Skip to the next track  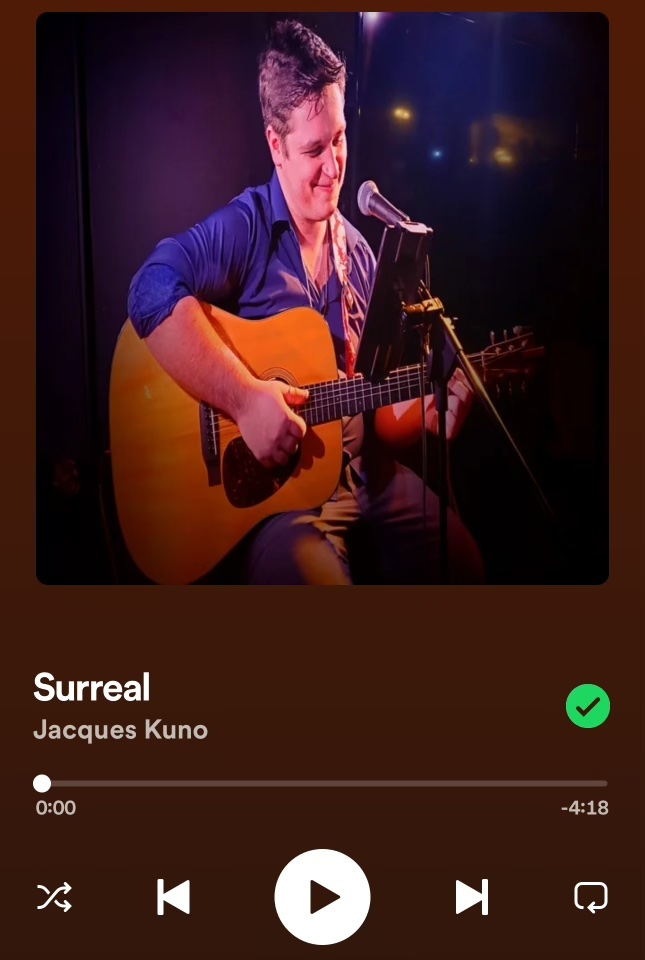(x=471, y=897)
